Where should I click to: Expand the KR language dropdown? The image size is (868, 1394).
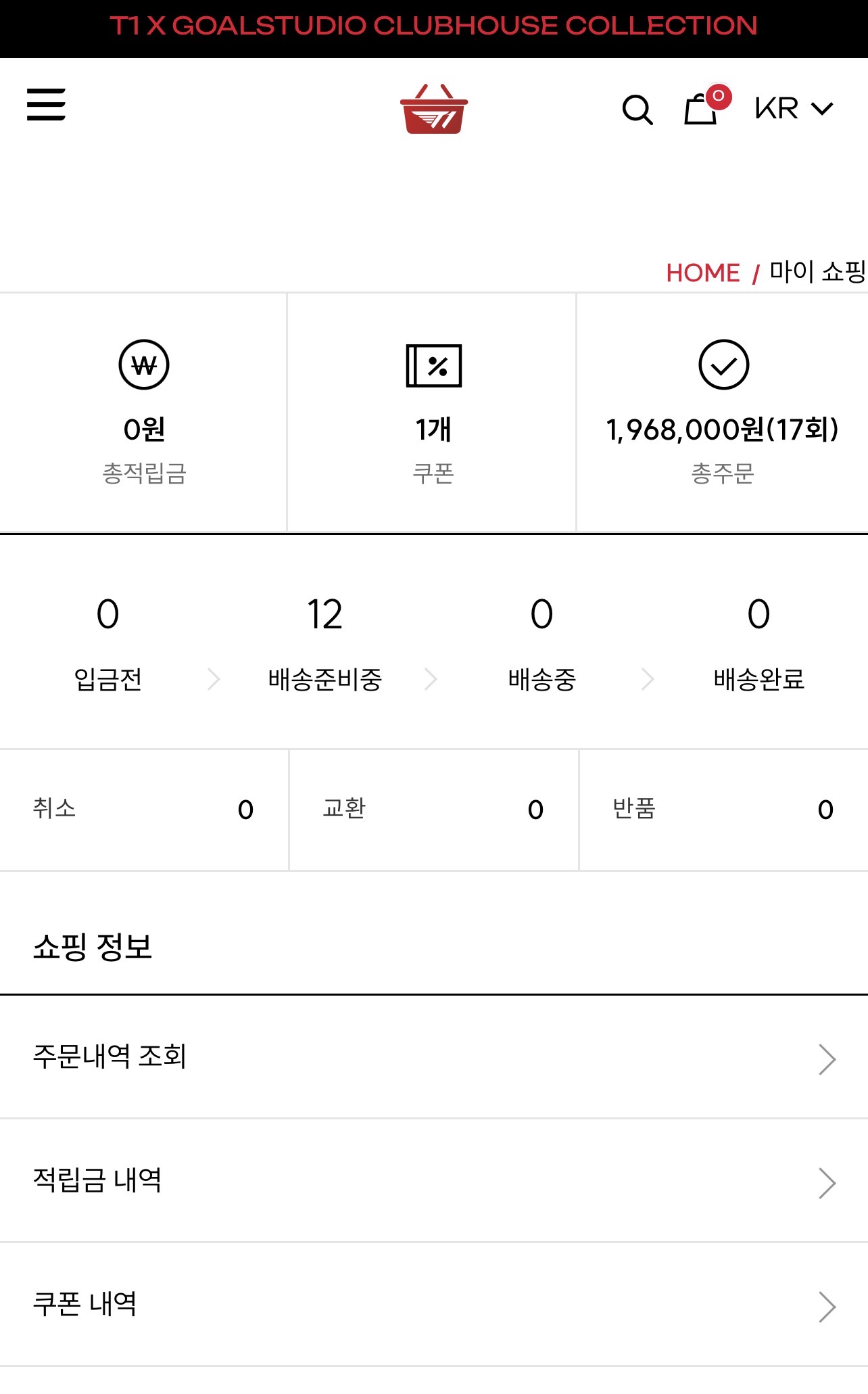[x=794, y=108]
